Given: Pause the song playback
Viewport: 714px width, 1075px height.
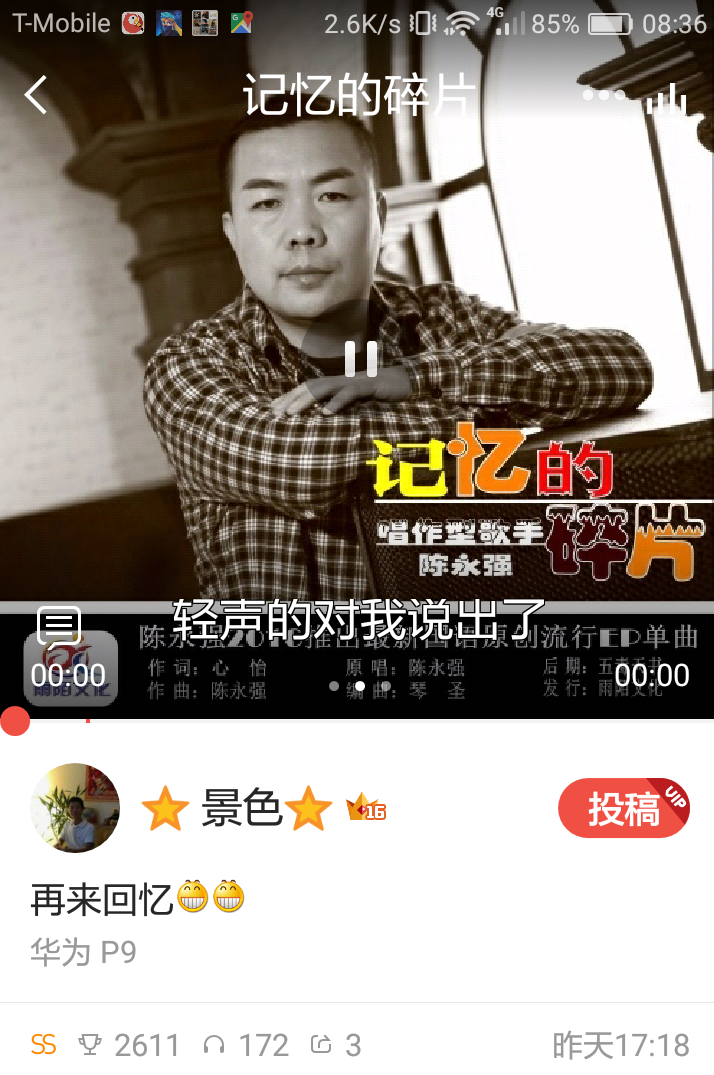Looking at the screenshot, I should (x=360, y=358).
